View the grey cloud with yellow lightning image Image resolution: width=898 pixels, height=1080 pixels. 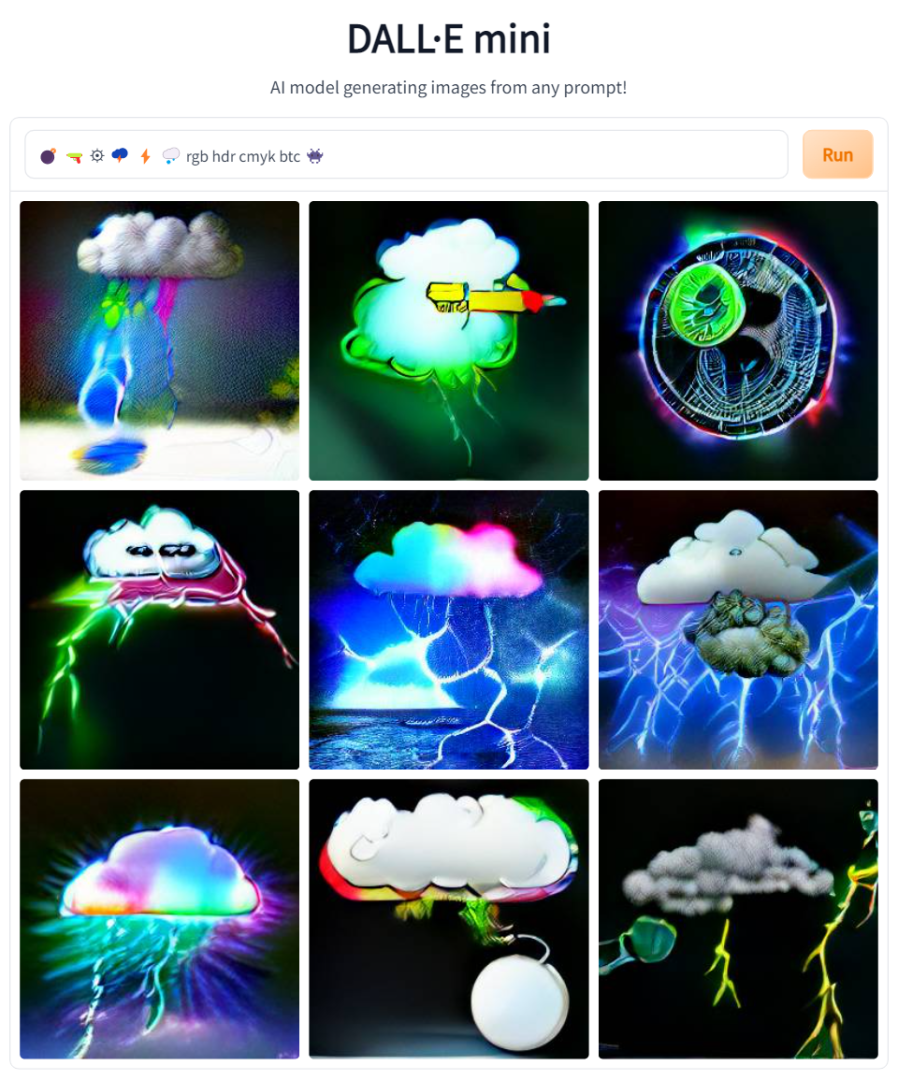(x=738, y=918)
